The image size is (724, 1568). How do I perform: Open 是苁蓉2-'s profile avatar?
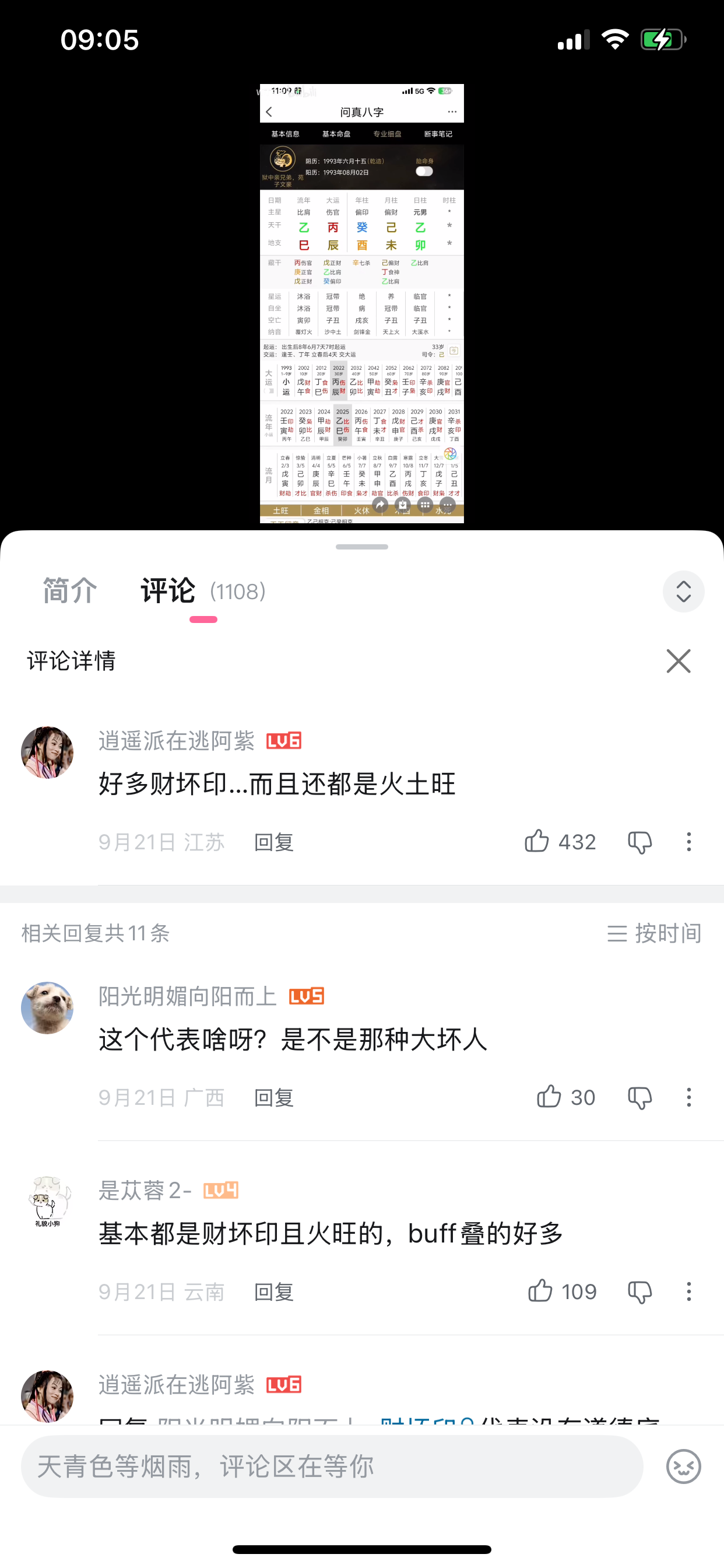pyautogui.click(x=47, y=1202)
